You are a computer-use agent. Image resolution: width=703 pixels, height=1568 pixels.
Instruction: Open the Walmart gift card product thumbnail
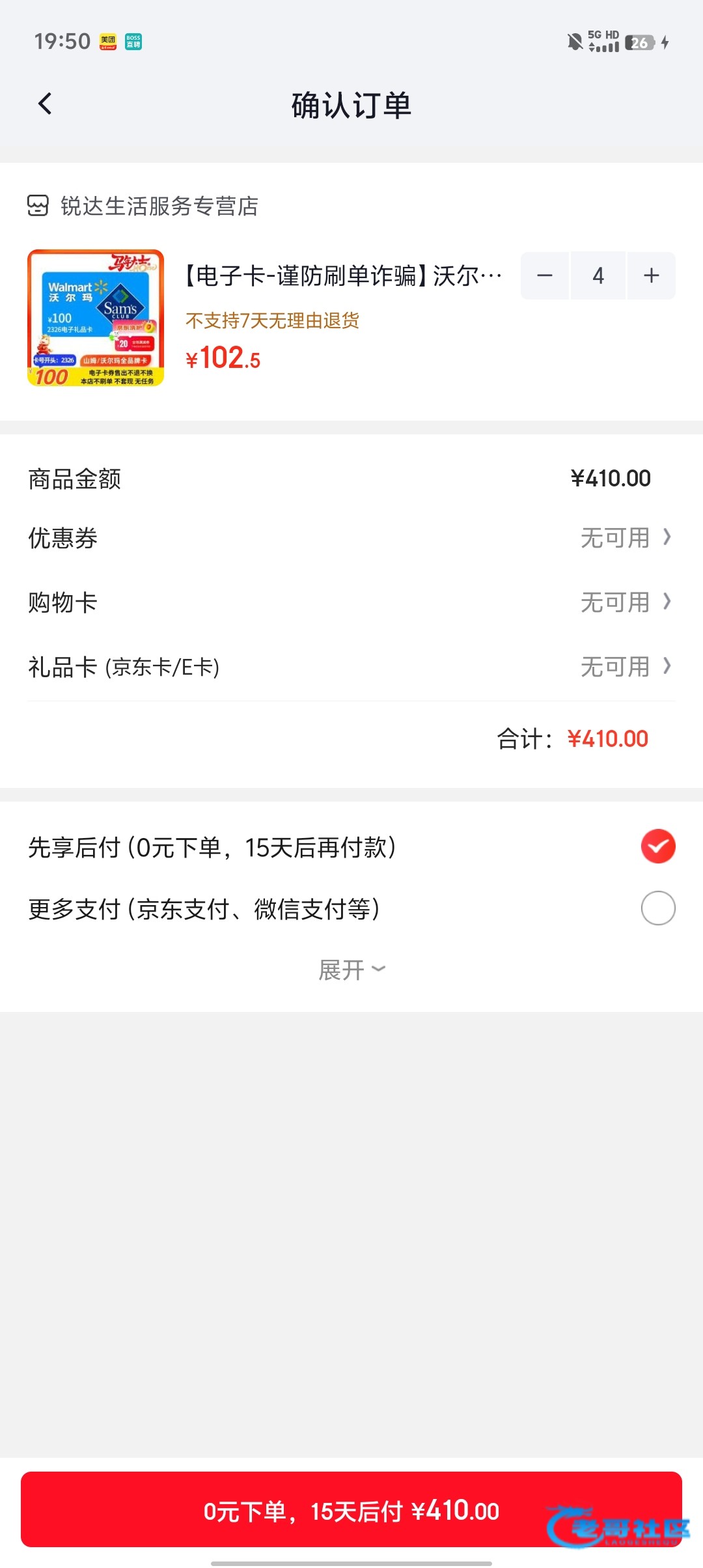coord(96,318)
